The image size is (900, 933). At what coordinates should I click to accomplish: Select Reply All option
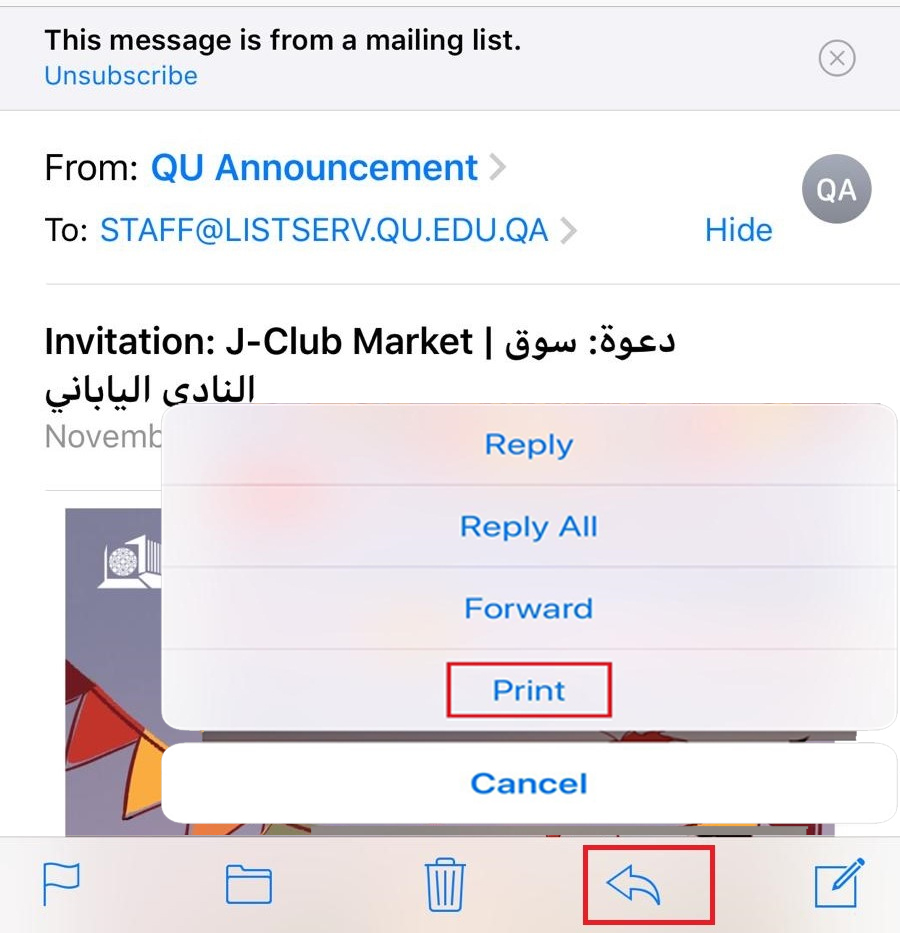click(x=528, y=527)
